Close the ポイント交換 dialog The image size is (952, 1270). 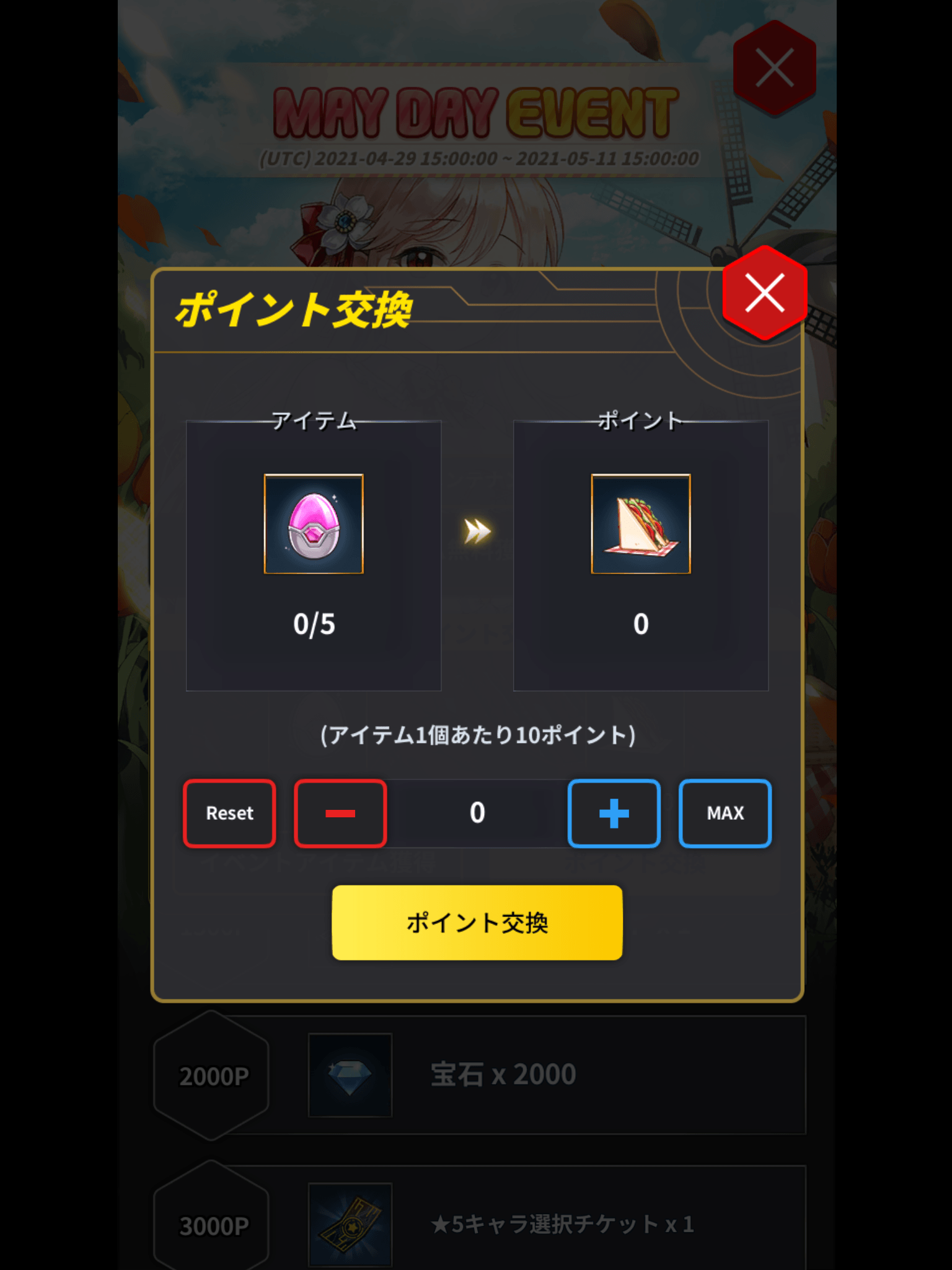(764, 293)
